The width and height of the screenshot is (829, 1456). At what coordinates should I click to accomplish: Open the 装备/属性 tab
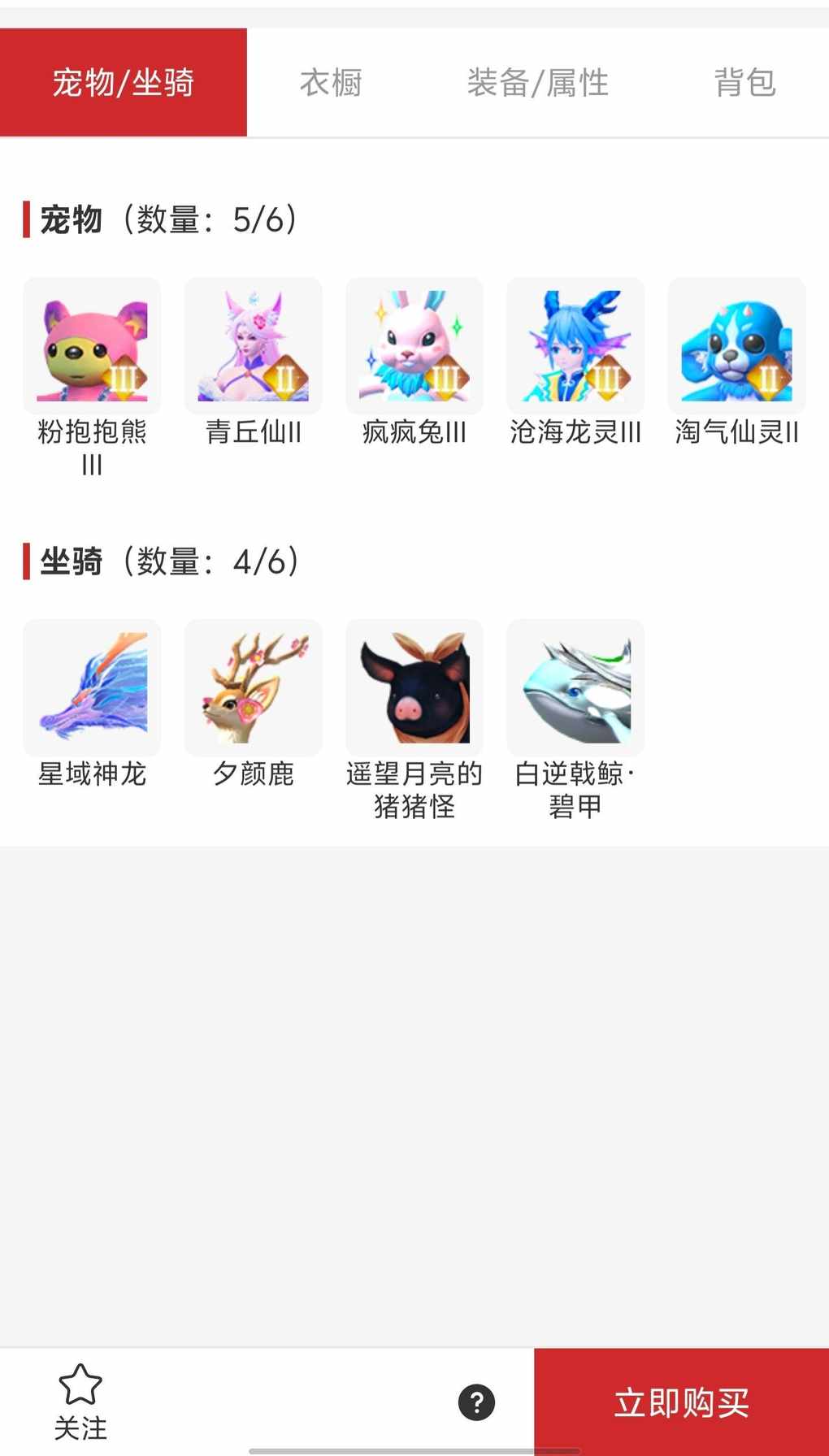click(x=537, y=82)
